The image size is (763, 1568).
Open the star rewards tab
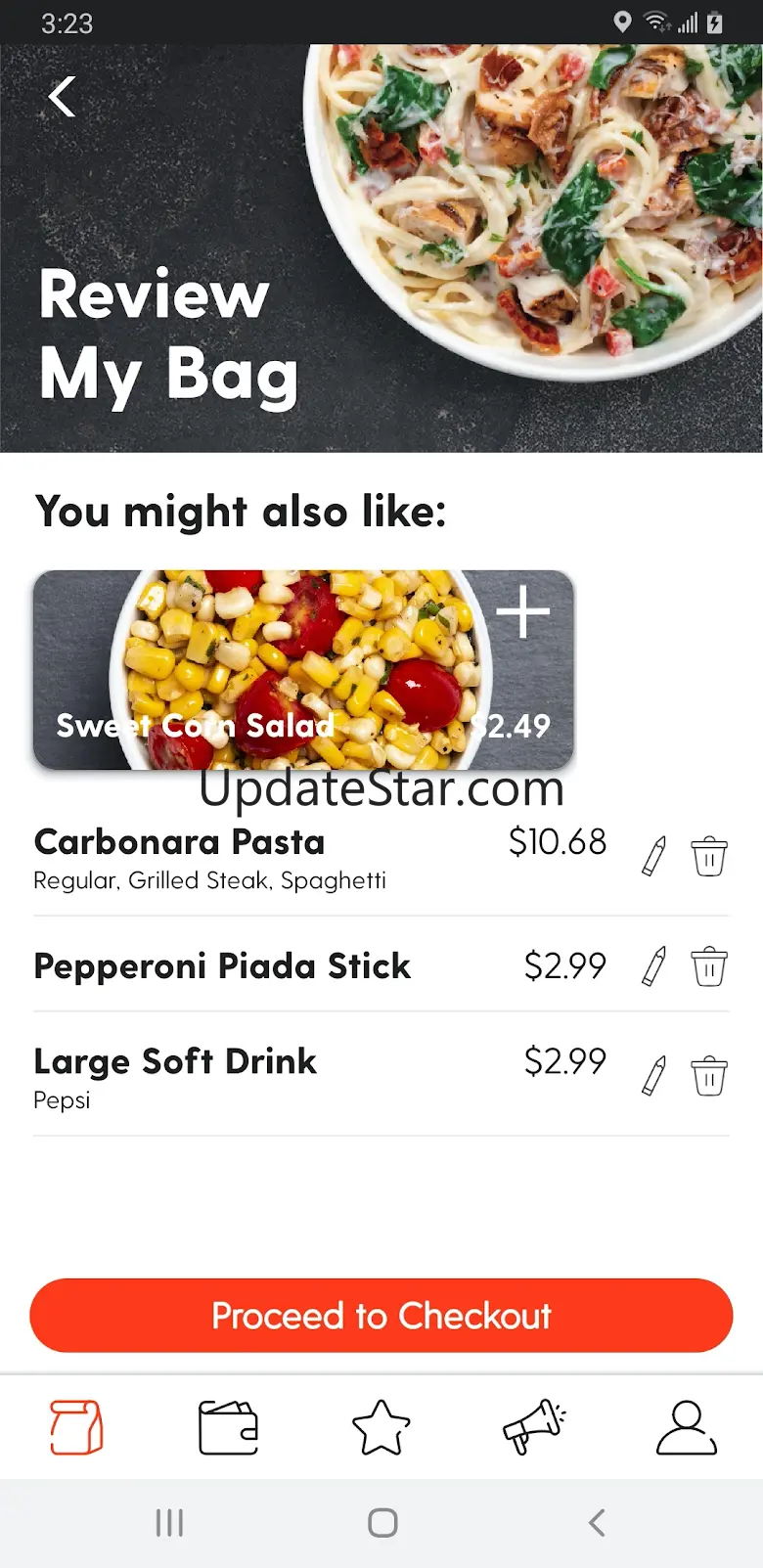pyautogui.click(x=381, y=1427)
